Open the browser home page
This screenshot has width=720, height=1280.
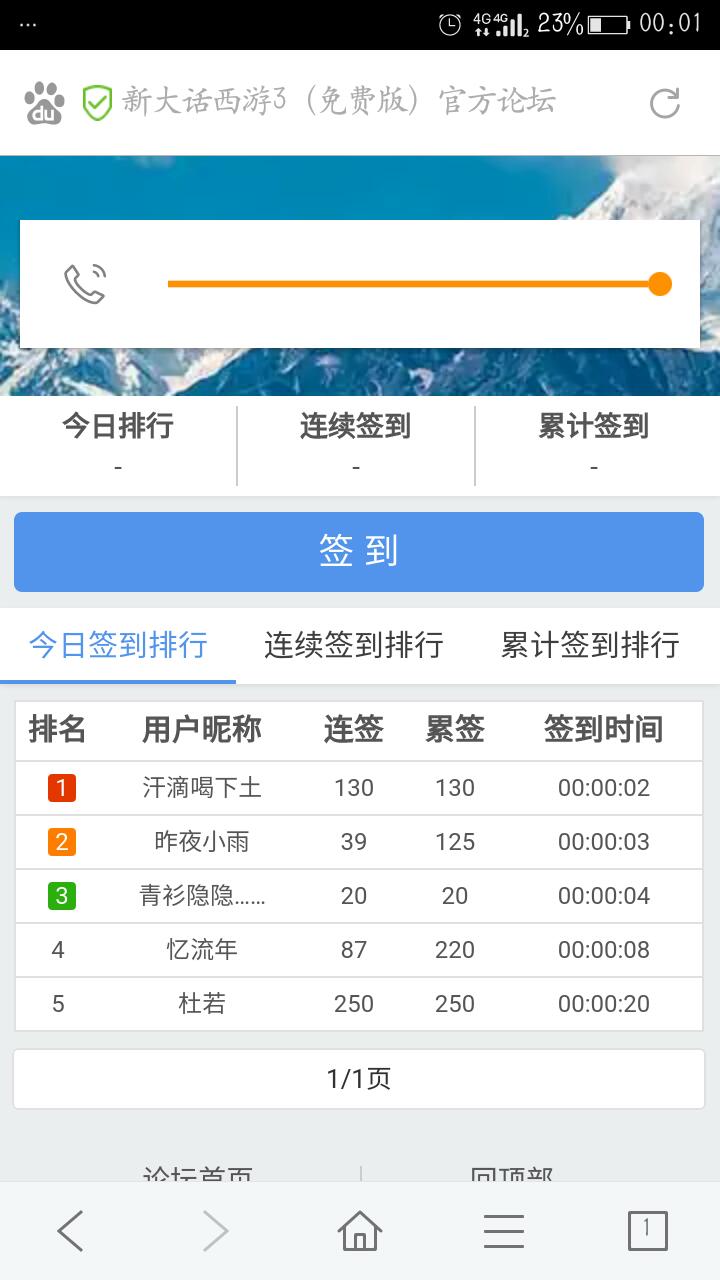(x=359, y=1231)
